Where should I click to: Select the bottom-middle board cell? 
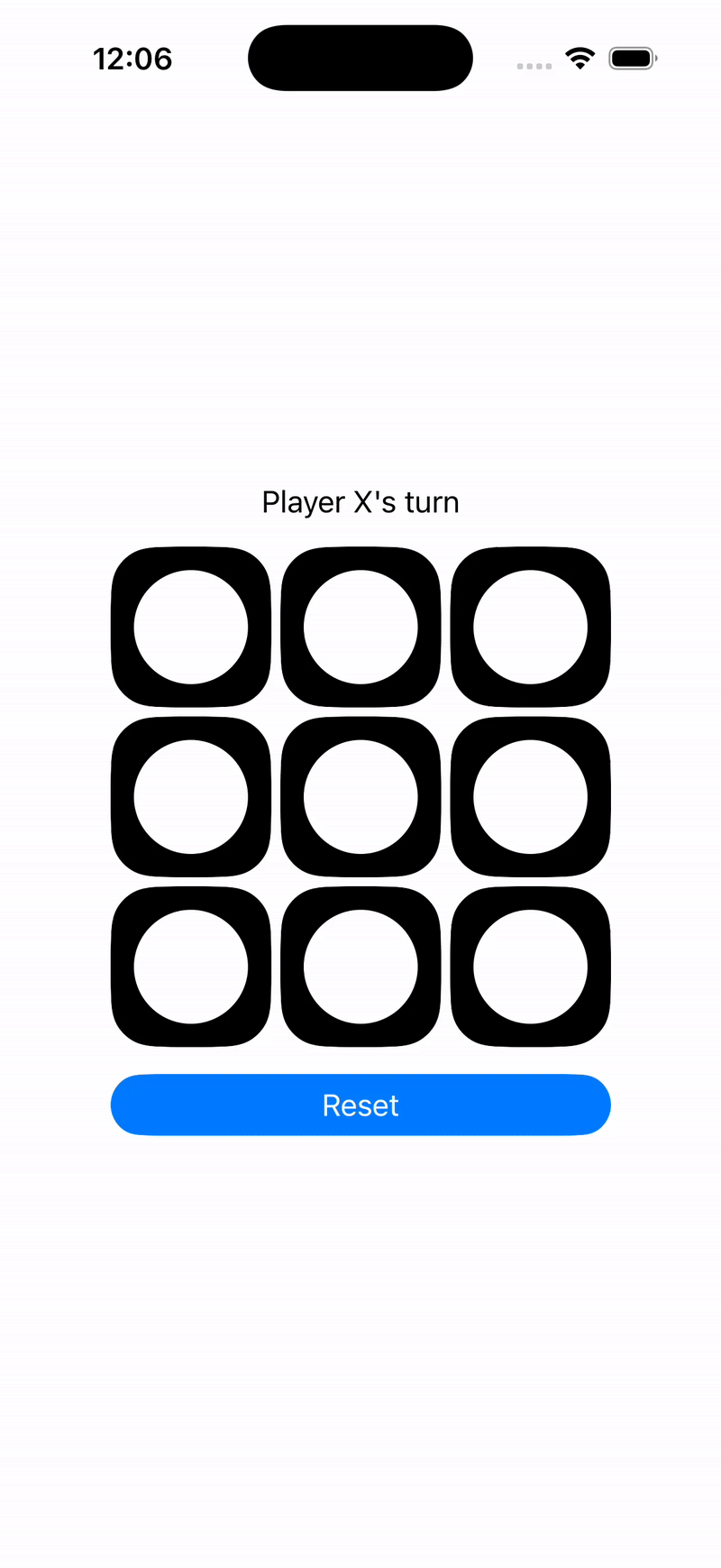360,967
